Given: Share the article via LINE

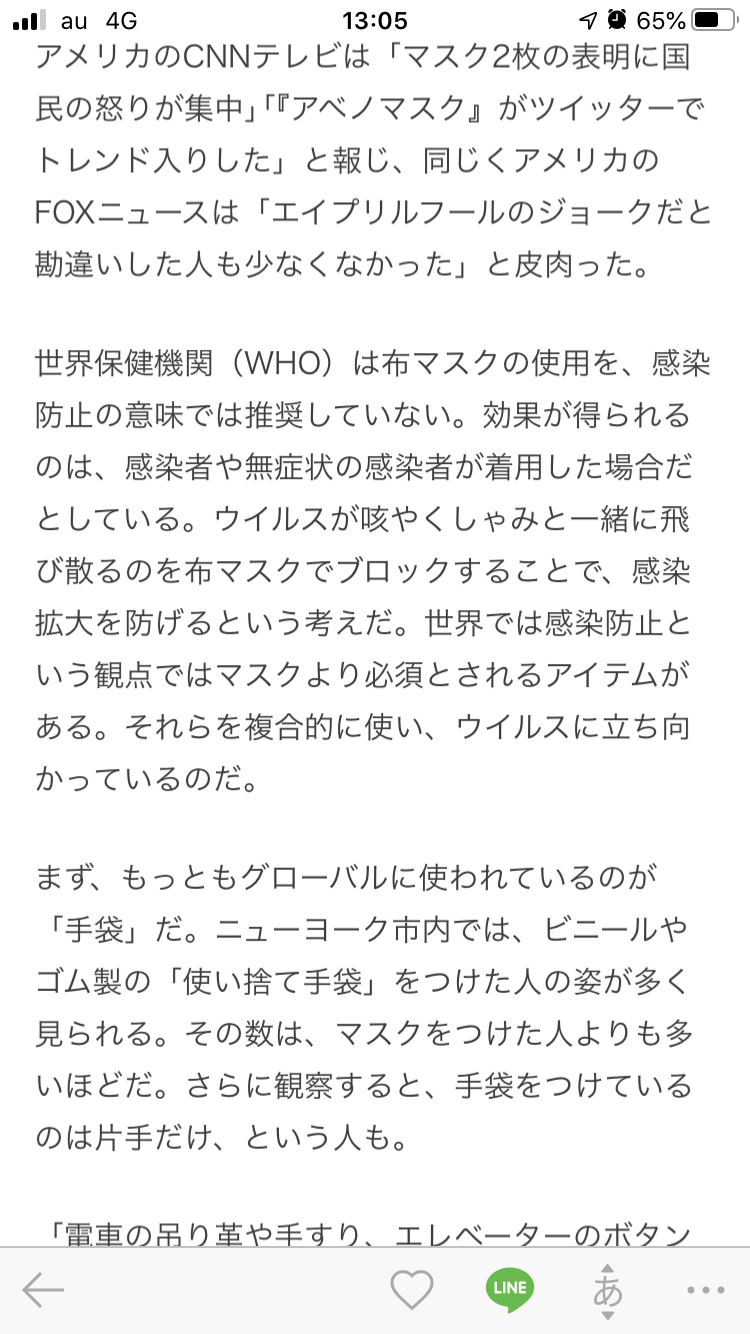Looking at the screenshot, I should (510, 1289).
